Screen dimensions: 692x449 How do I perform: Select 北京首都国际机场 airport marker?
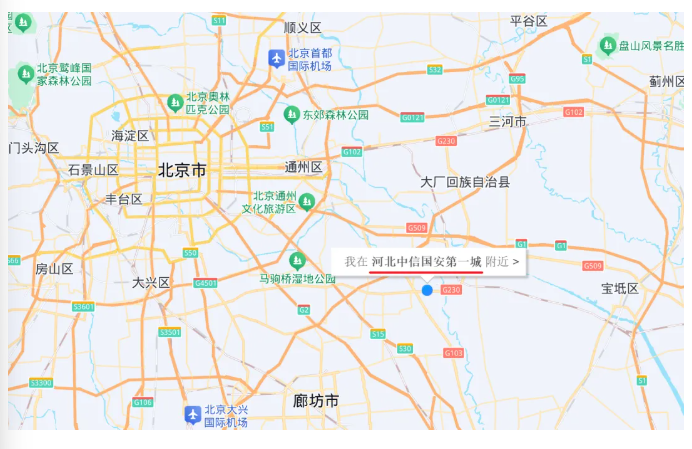pos(276,59)
